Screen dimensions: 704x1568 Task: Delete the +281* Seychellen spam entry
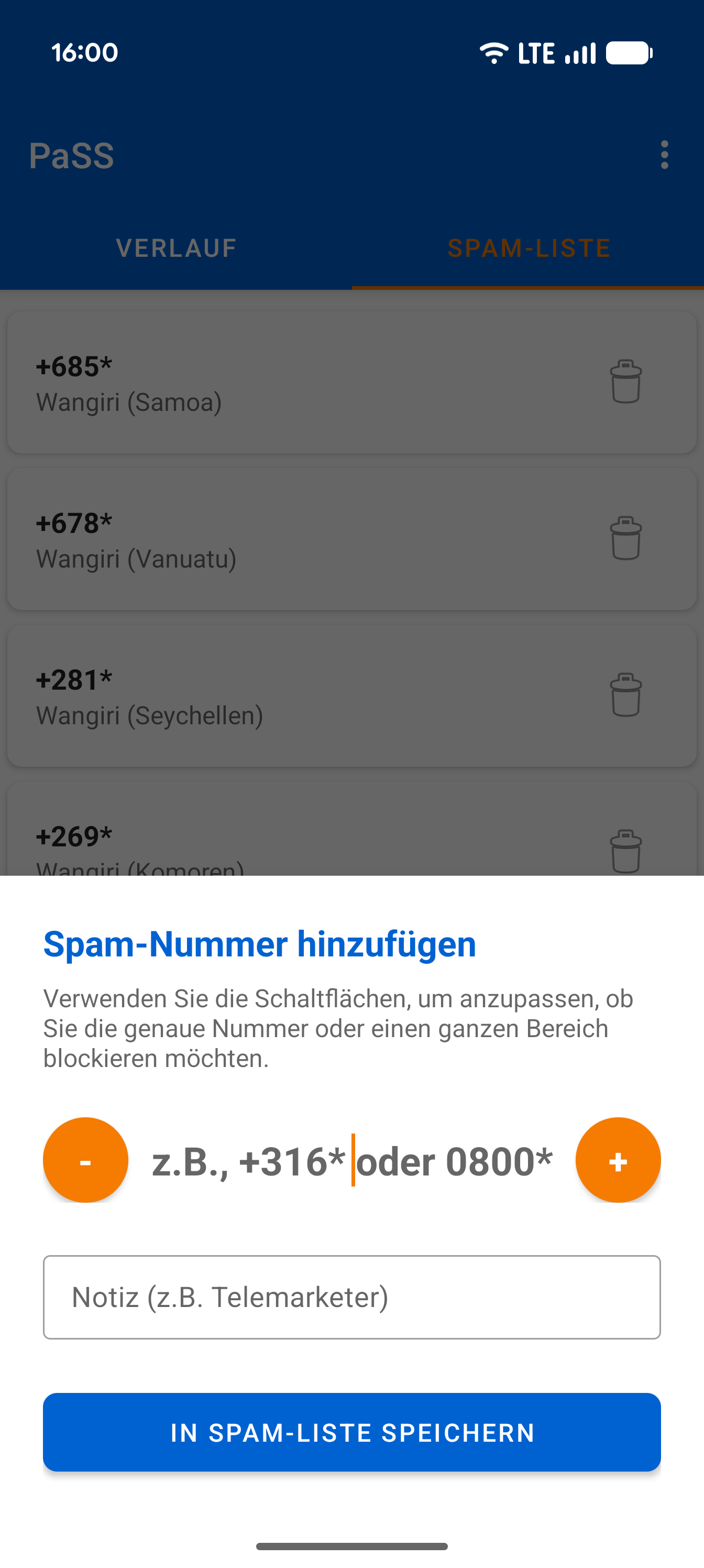(x=626, y=695)
